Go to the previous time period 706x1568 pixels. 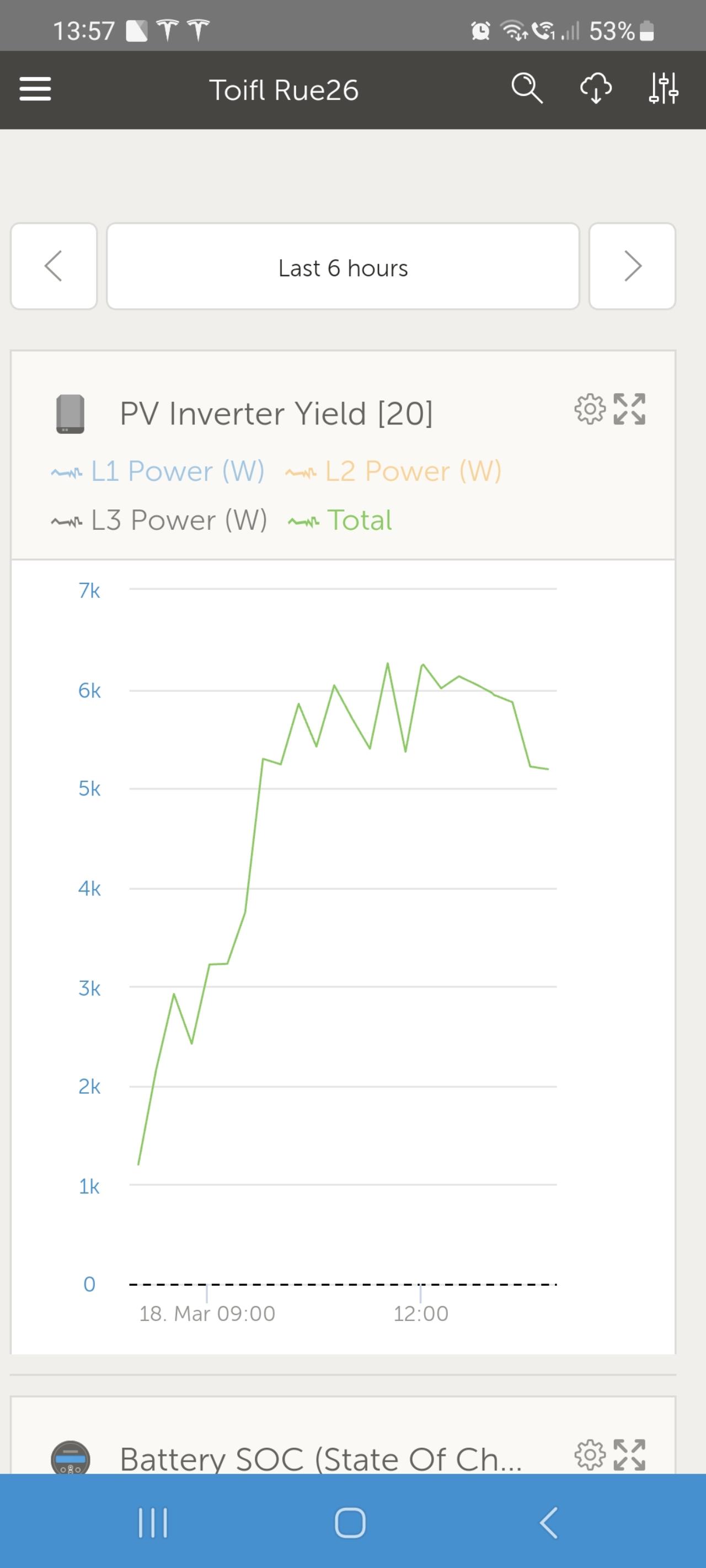click(54, 266)
